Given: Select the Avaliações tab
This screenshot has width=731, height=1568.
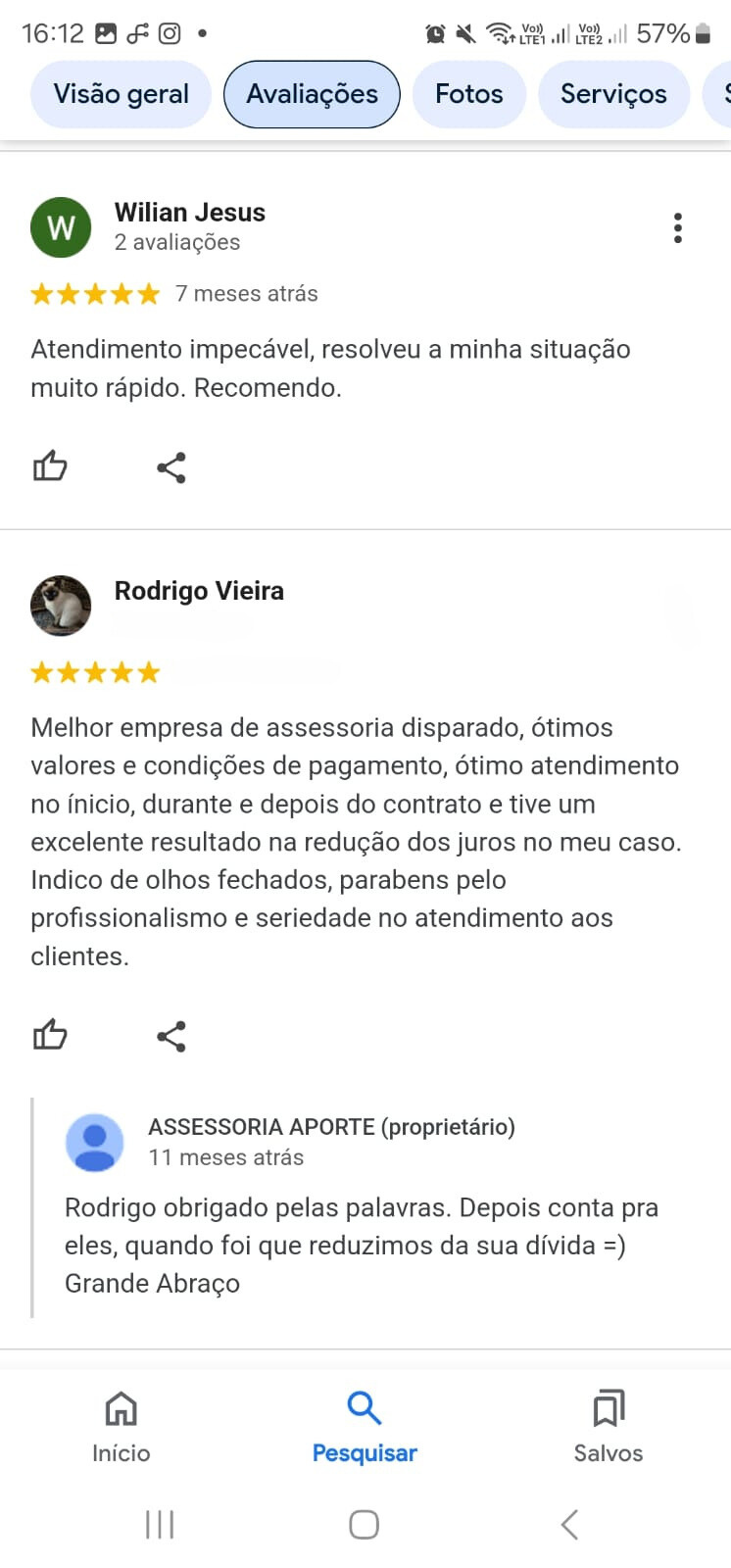Looking at the screenshot, I should pyautogui.click(x=312, y=94).
